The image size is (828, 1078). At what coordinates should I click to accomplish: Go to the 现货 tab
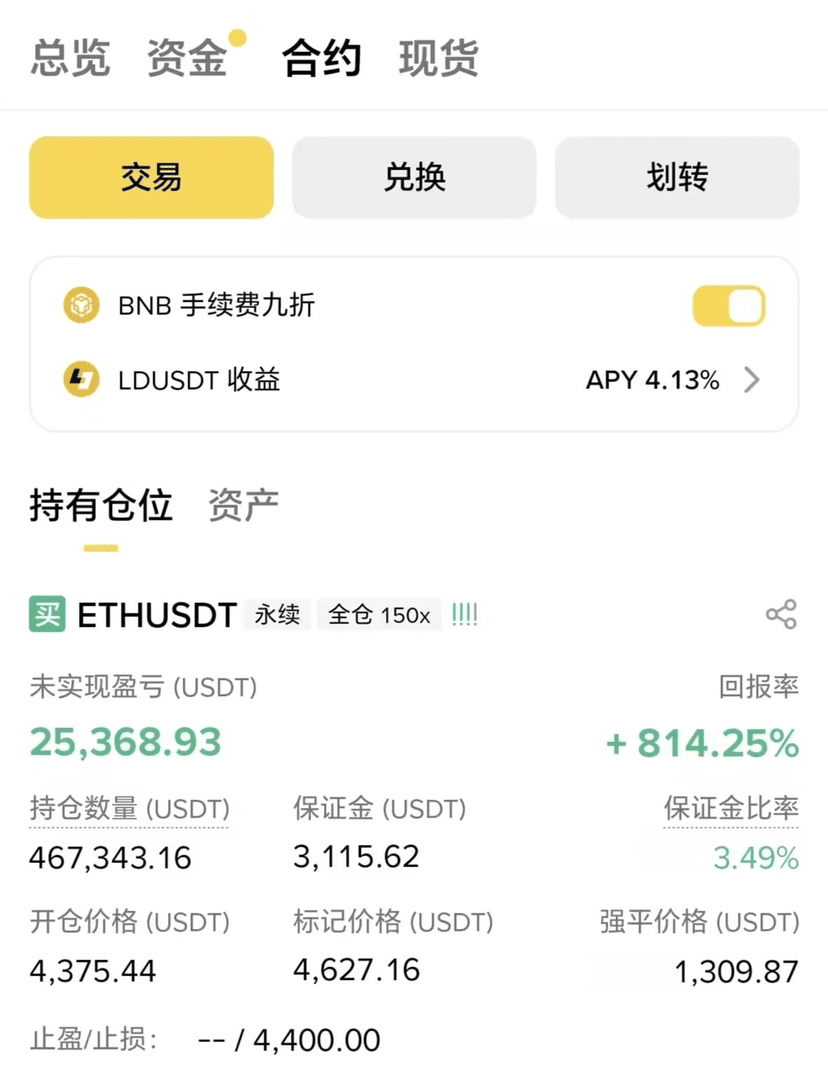(438, 58)
